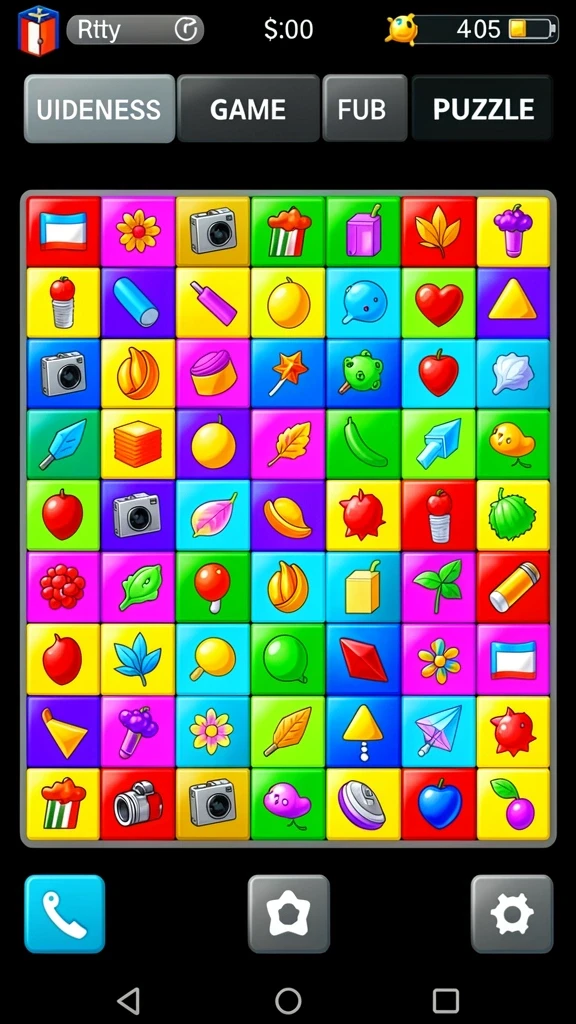This screenshot has height=1024, width=576.
Task: Pick the raspberry tile
Action: 63,587
